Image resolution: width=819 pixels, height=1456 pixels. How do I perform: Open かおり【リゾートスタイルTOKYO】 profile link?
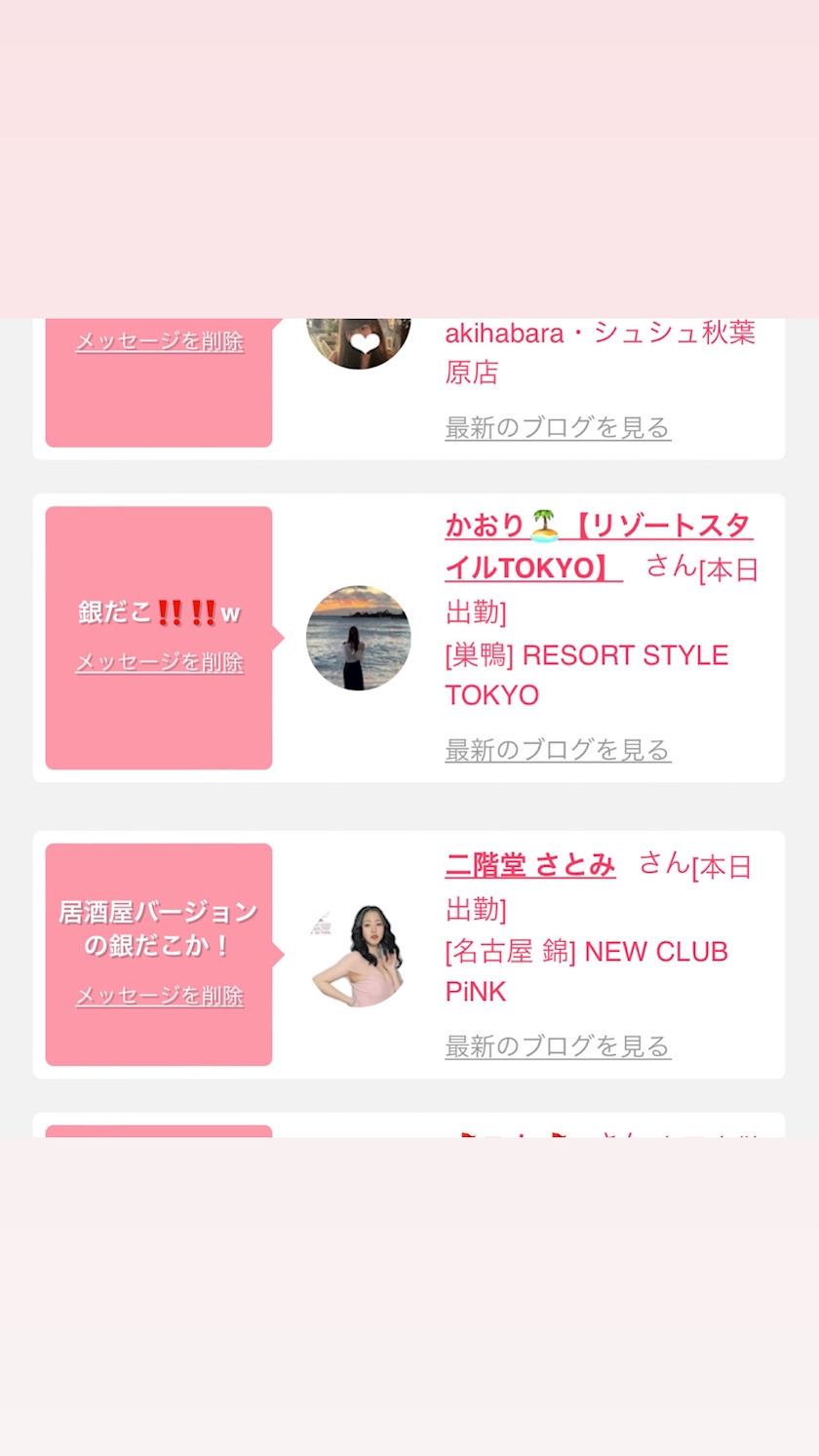(599, 546)
